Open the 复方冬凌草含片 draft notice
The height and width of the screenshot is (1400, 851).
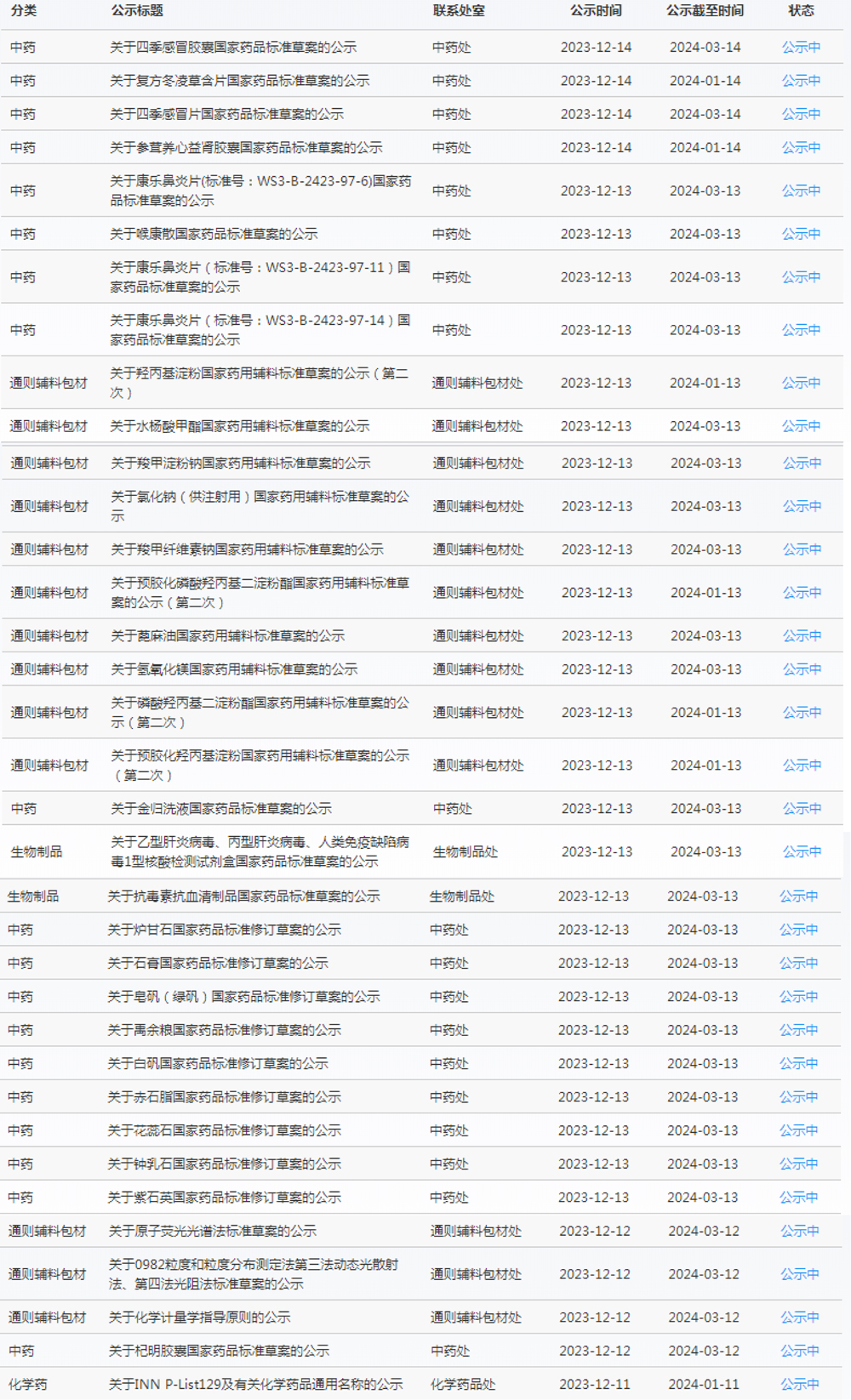[239, 81]
